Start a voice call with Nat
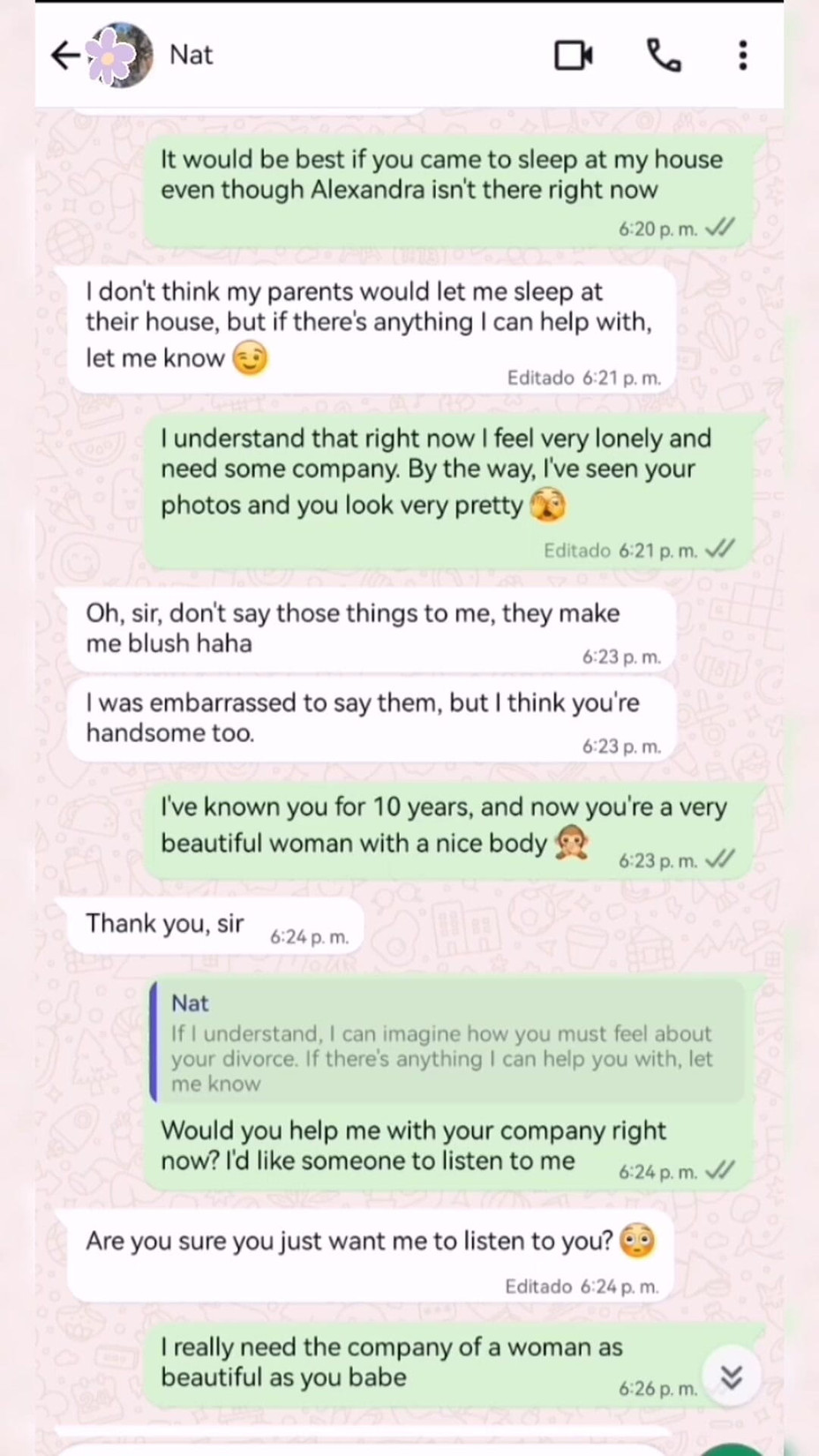Viewport: 819px width, 1456px height. click(664, 56)
